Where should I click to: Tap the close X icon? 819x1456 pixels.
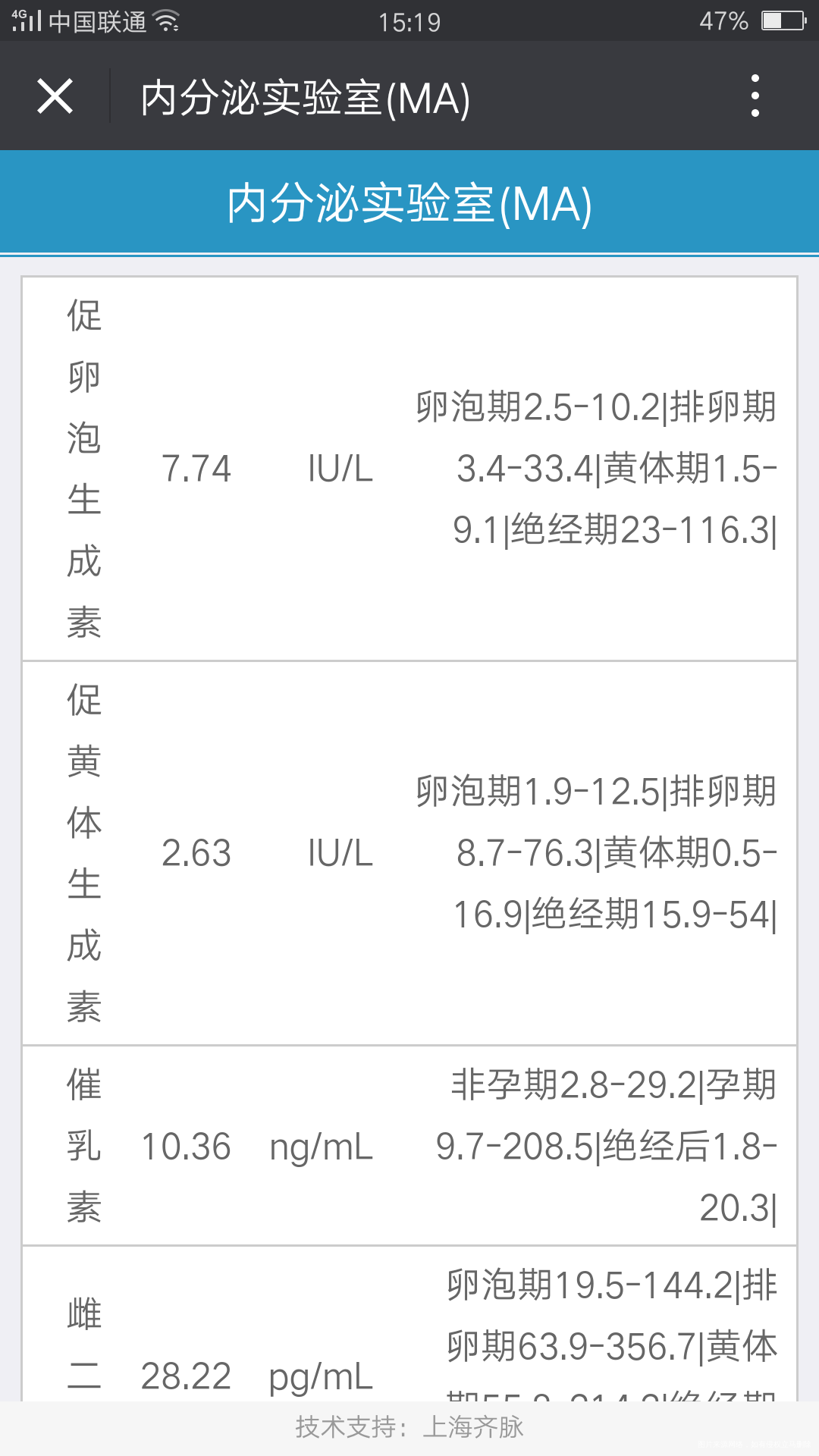click(x=55, y=96)
